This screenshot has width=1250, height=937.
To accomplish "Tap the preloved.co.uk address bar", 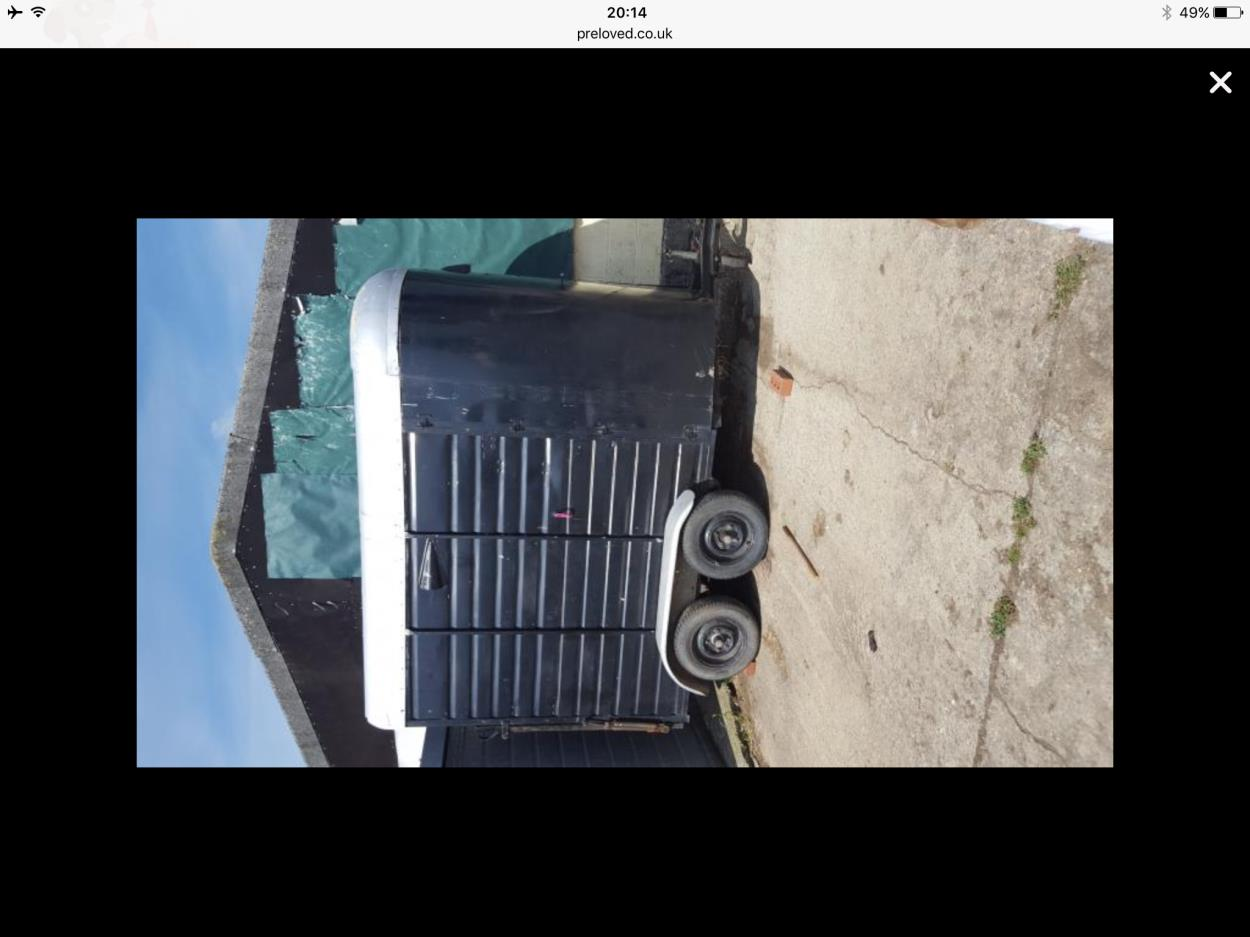I will pyautogui.click(x=624, y=33).
